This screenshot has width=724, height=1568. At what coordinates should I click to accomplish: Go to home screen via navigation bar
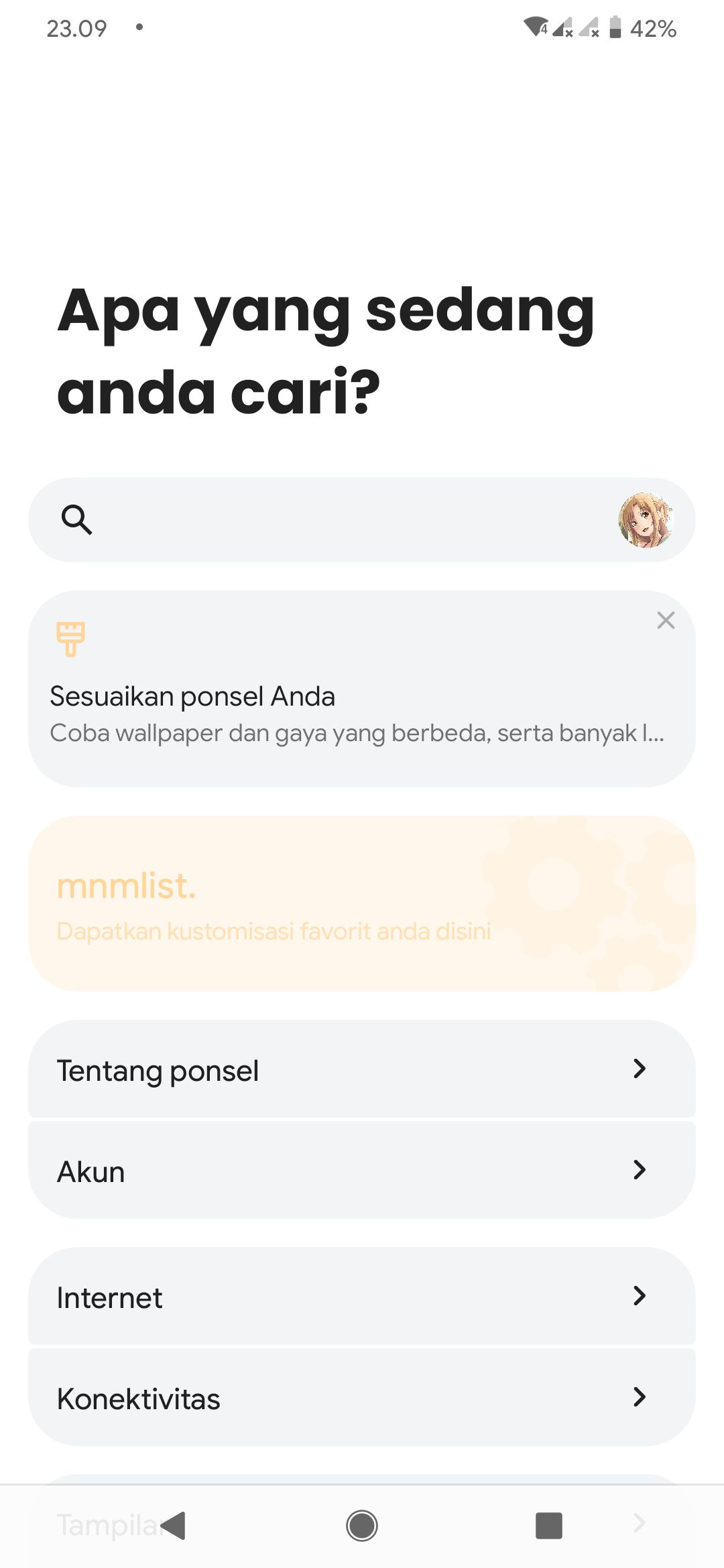point(362,1526)
